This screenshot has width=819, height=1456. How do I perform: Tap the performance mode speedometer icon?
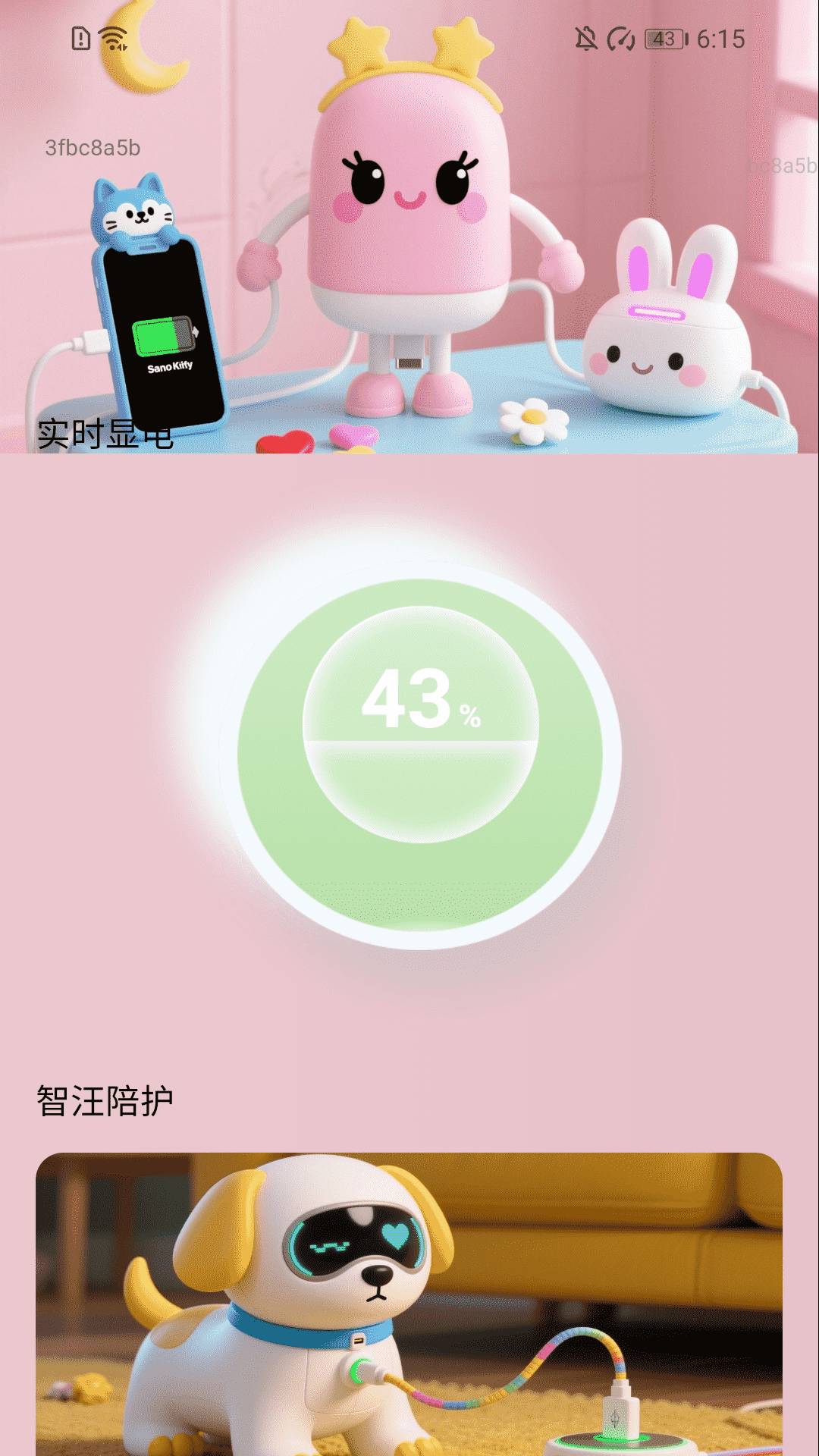click(x=620, y=37)
